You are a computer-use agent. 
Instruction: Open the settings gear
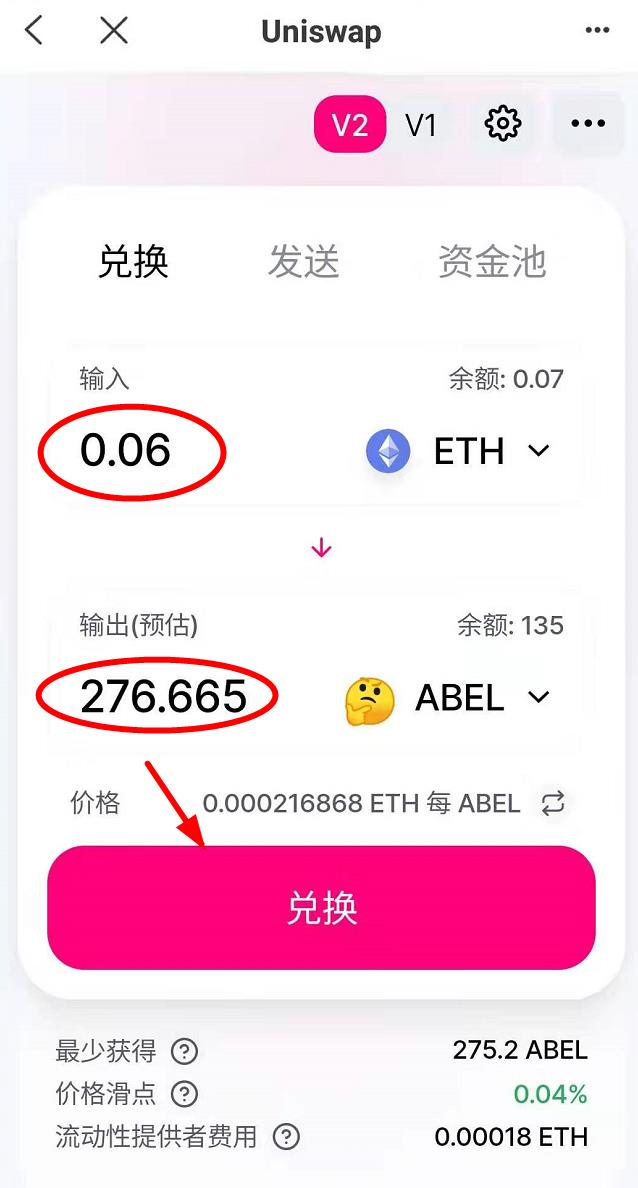502,124
